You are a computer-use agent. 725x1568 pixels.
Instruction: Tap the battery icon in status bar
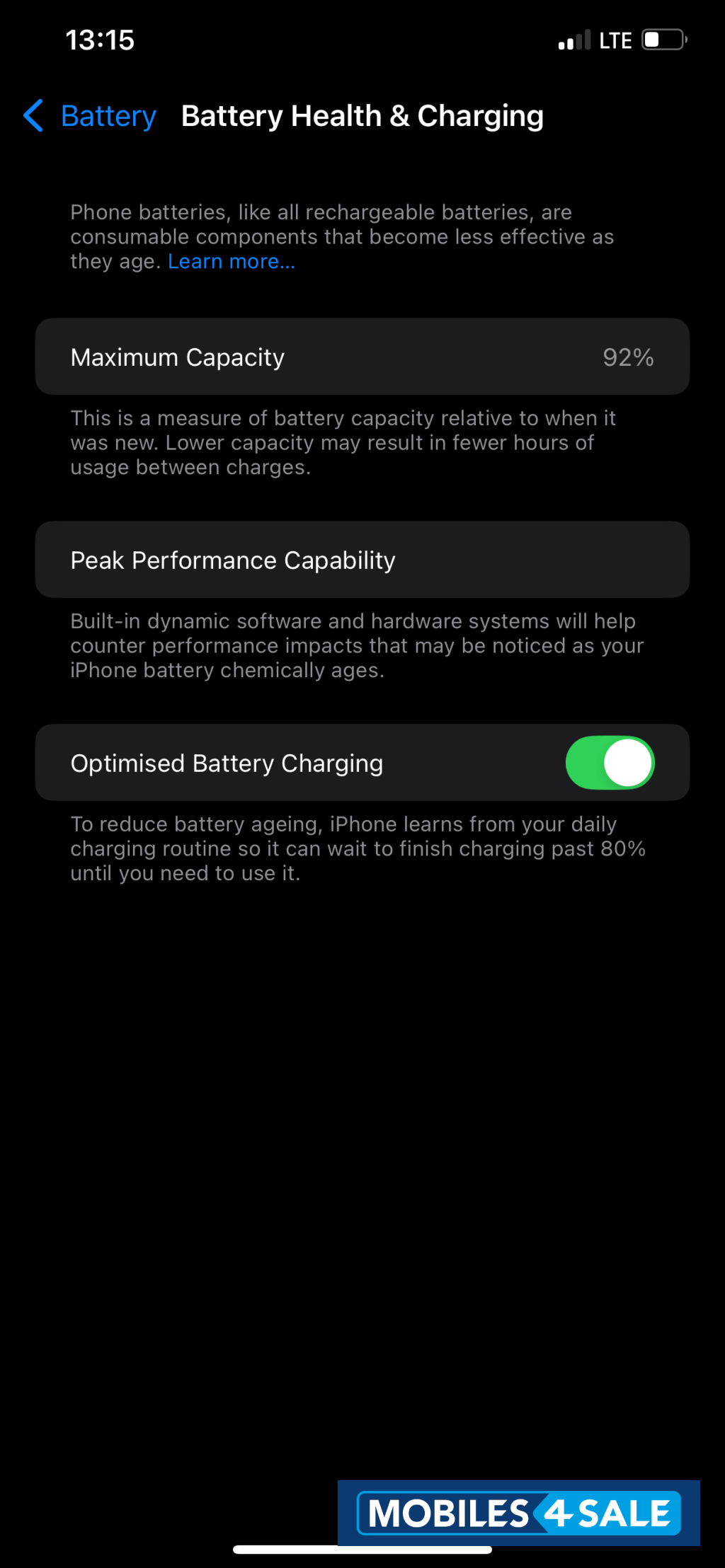(x=663, y=40)
